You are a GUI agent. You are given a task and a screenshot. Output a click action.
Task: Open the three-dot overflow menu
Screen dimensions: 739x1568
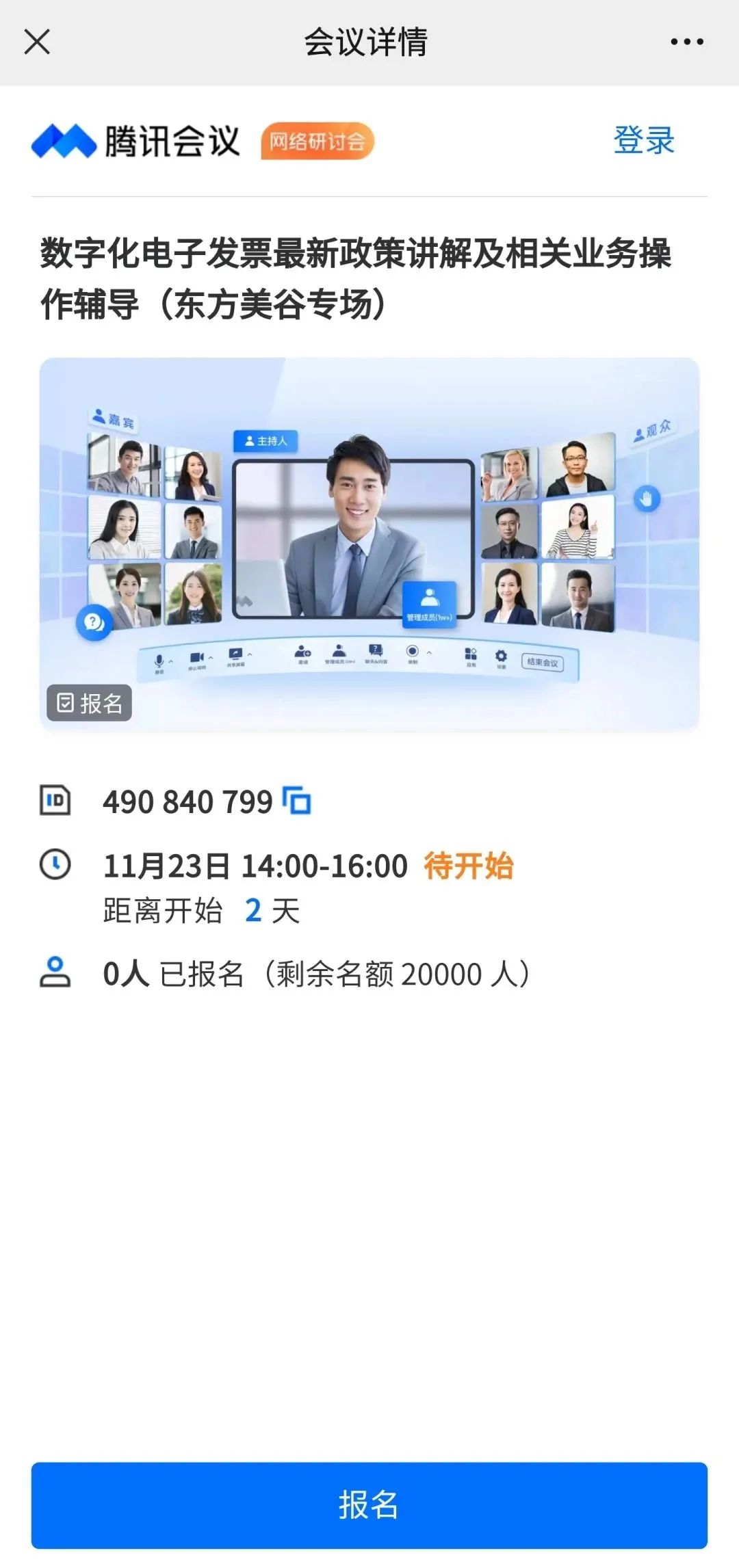pos(686,42)
